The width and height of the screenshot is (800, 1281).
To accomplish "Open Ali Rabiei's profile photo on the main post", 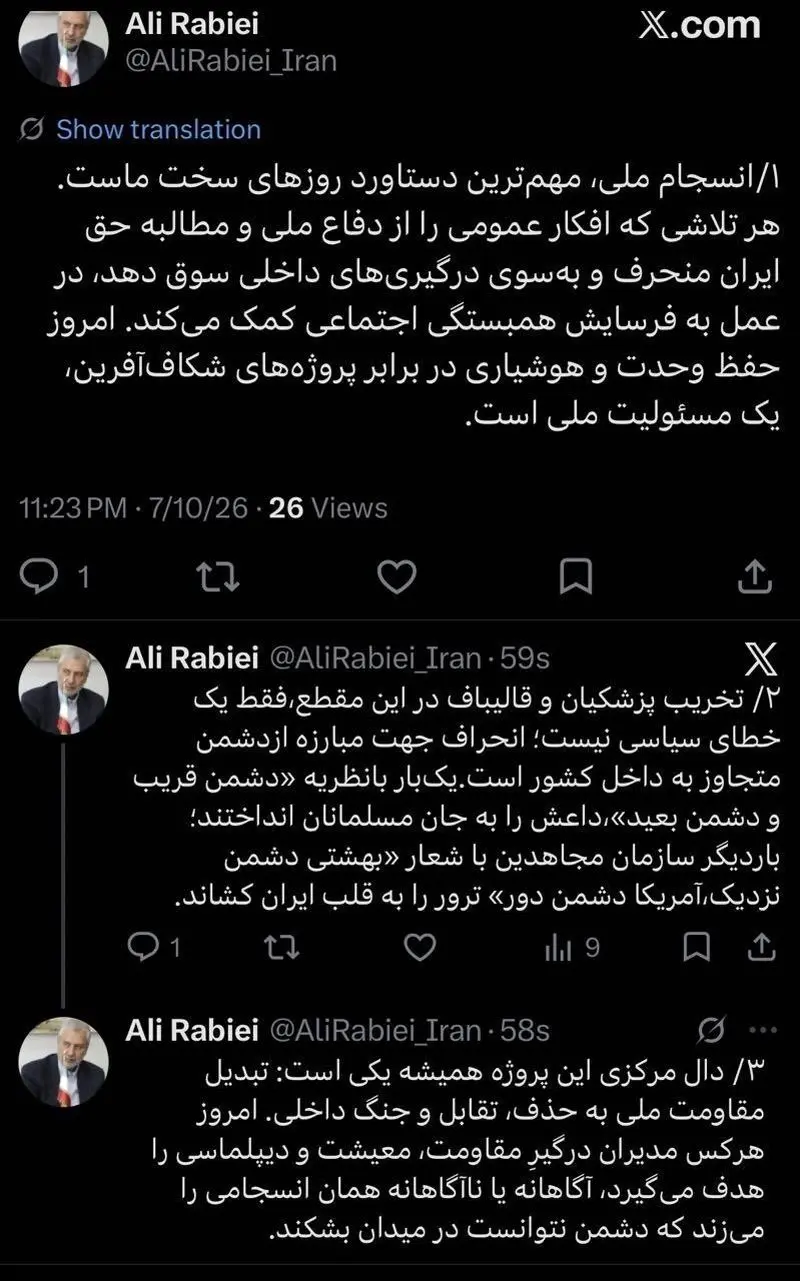I will (63, 47).
